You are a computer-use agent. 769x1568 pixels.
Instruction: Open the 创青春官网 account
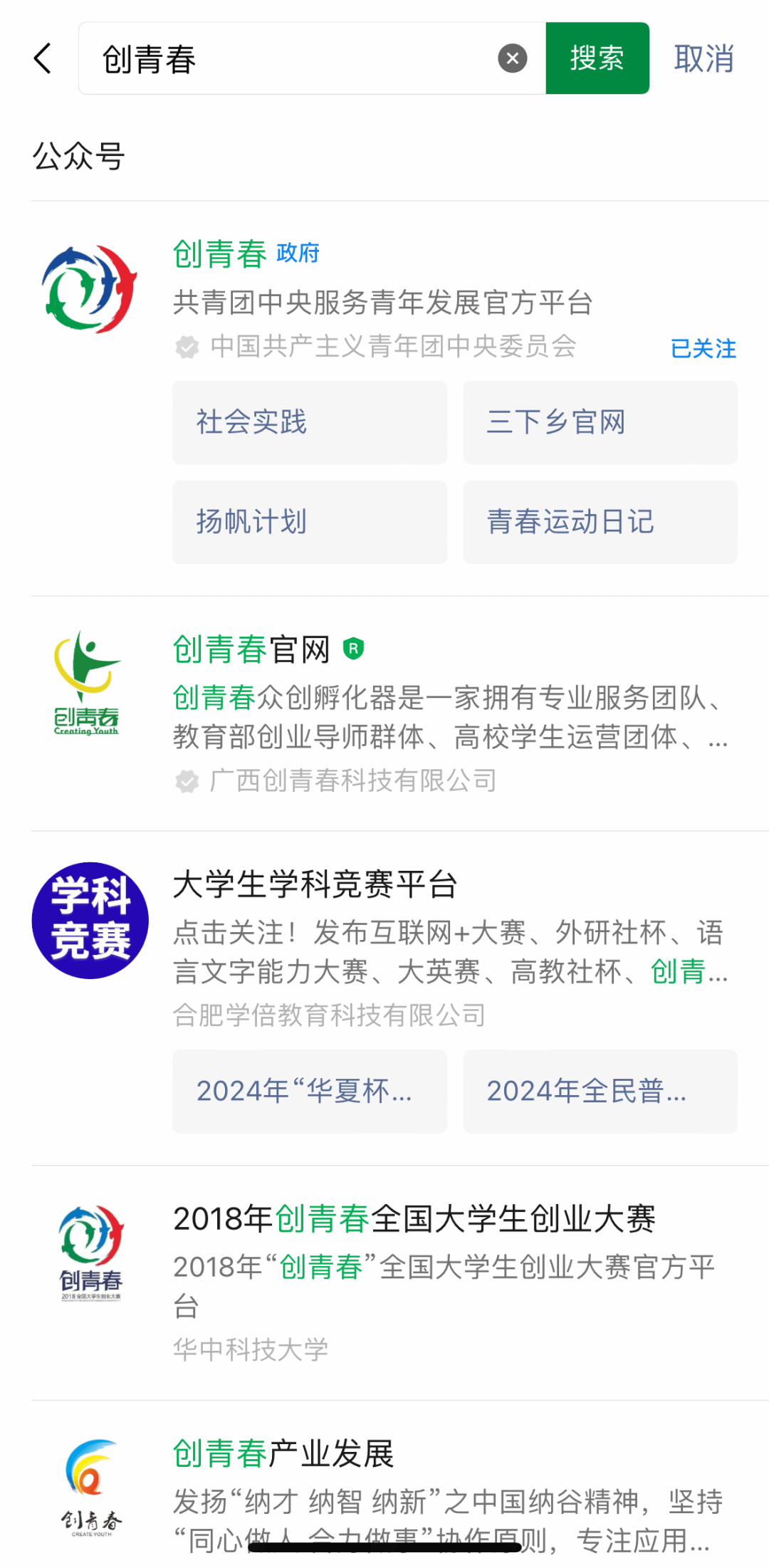click(x=251, y=649)
